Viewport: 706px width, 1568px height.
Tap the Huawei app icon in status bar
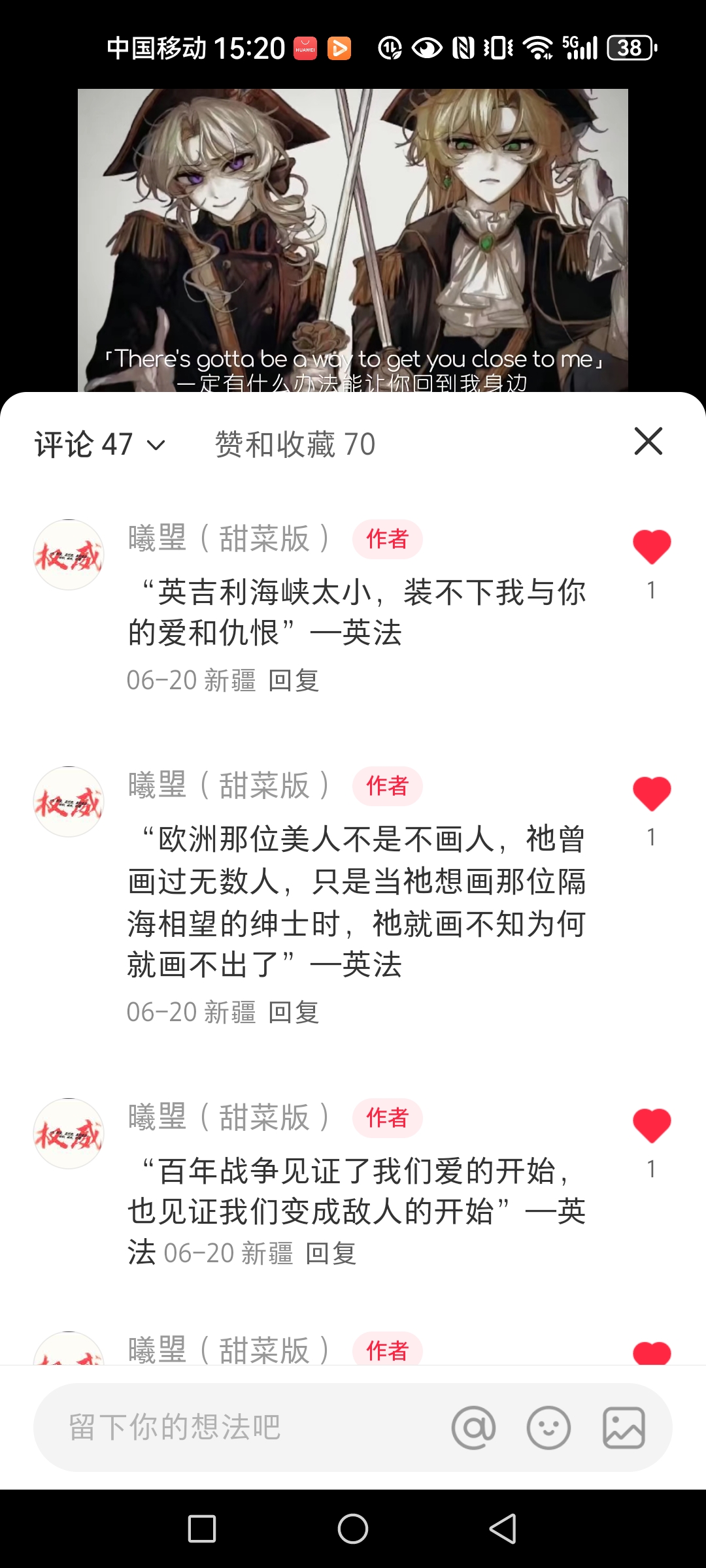click(304, 48)
